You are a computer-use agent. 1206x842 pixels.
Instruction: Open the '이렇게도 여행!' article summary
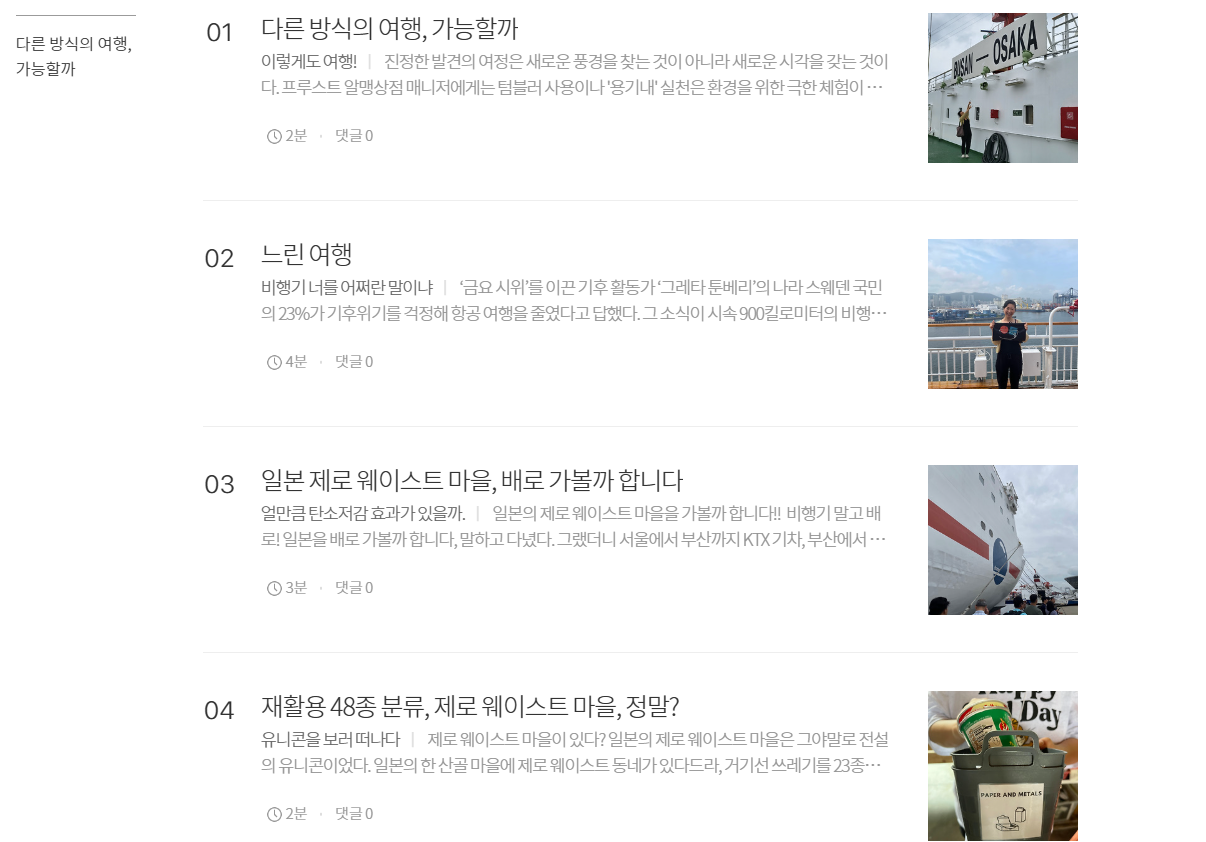coord(575,74)
